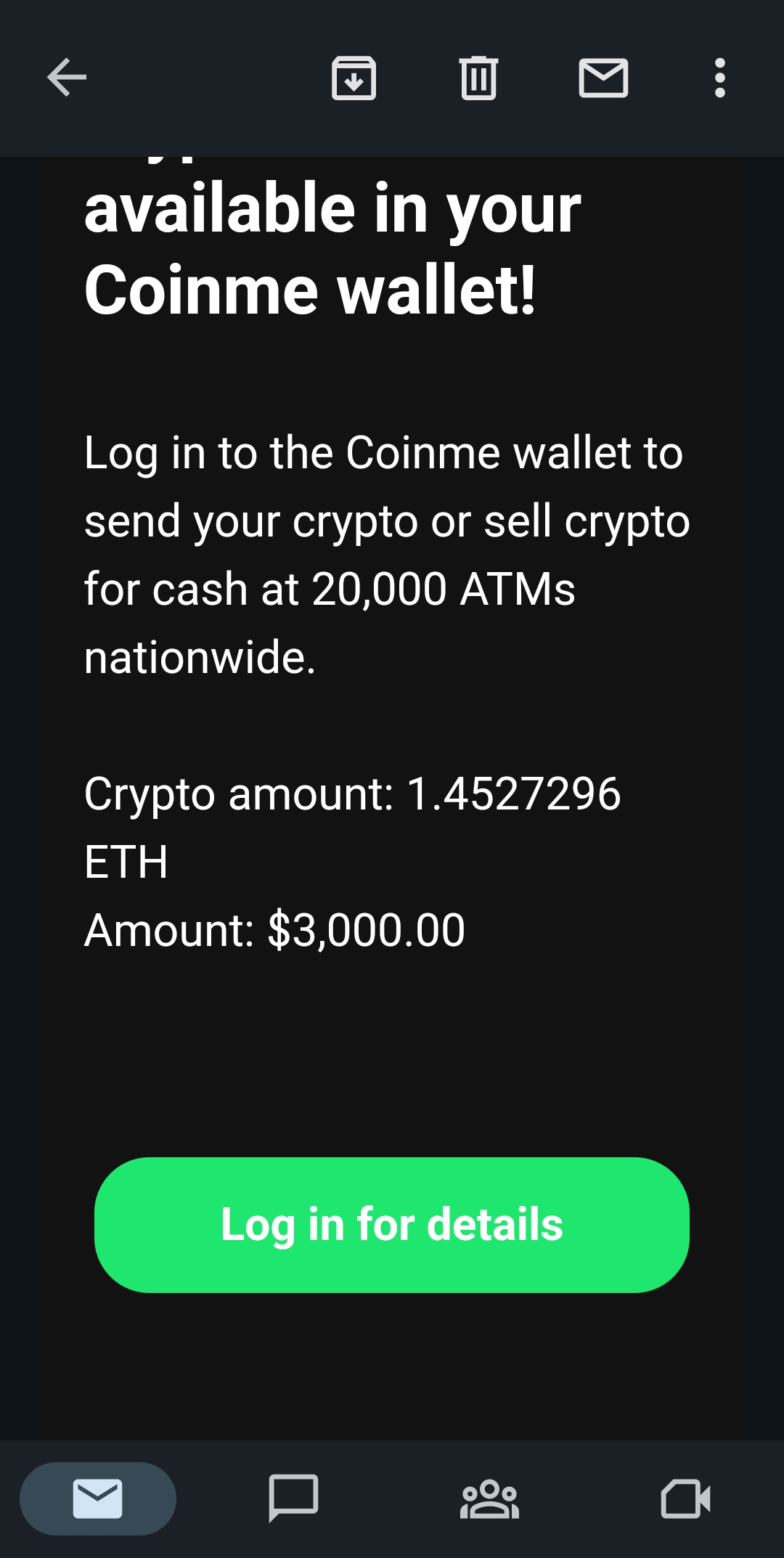Archive this email
This screenshot has height=1558, width=784.
[x=354, y=78]
